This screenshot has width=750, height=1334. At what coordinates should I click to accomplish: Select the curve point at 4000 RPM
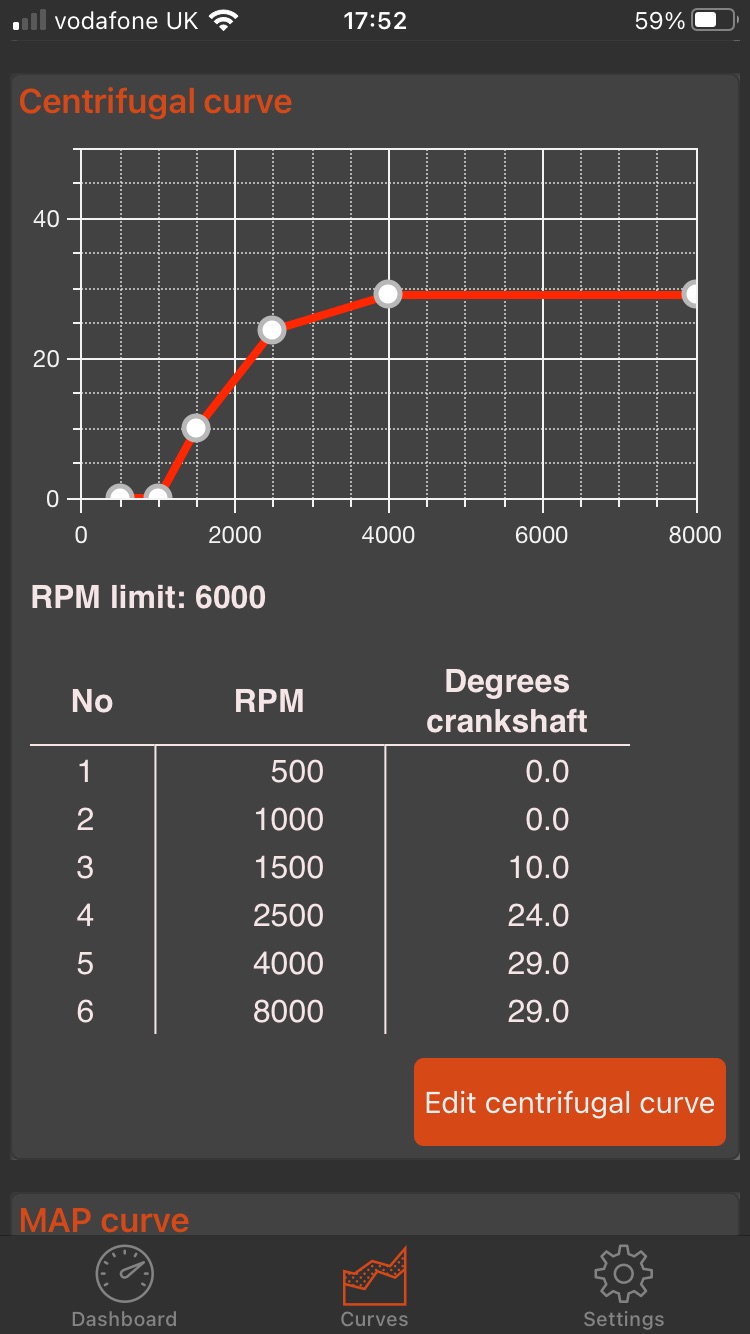pyautogui.click(x=388, y=295)
